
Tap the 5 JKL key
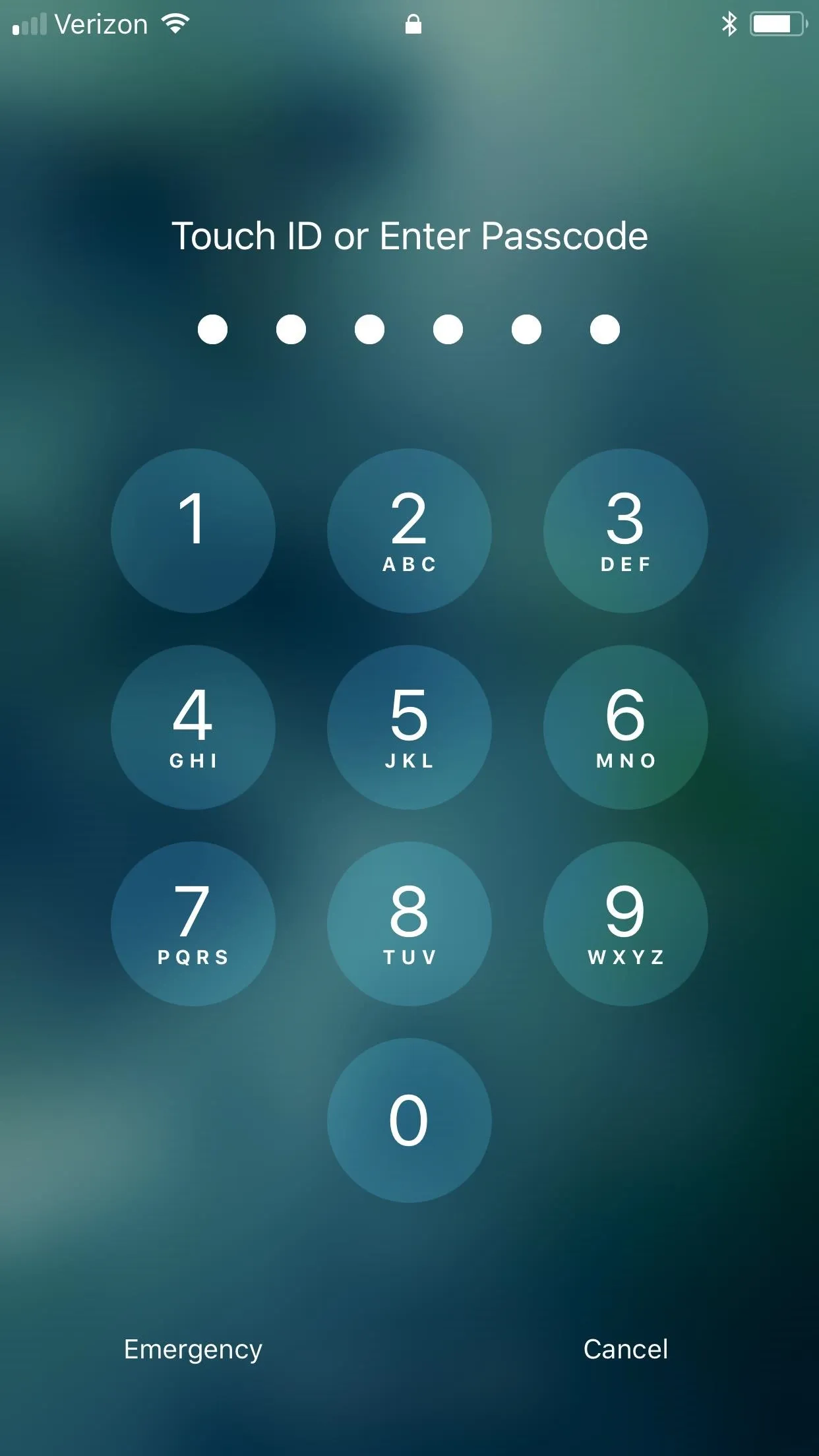pyautogui.click(x=409, y=727)
